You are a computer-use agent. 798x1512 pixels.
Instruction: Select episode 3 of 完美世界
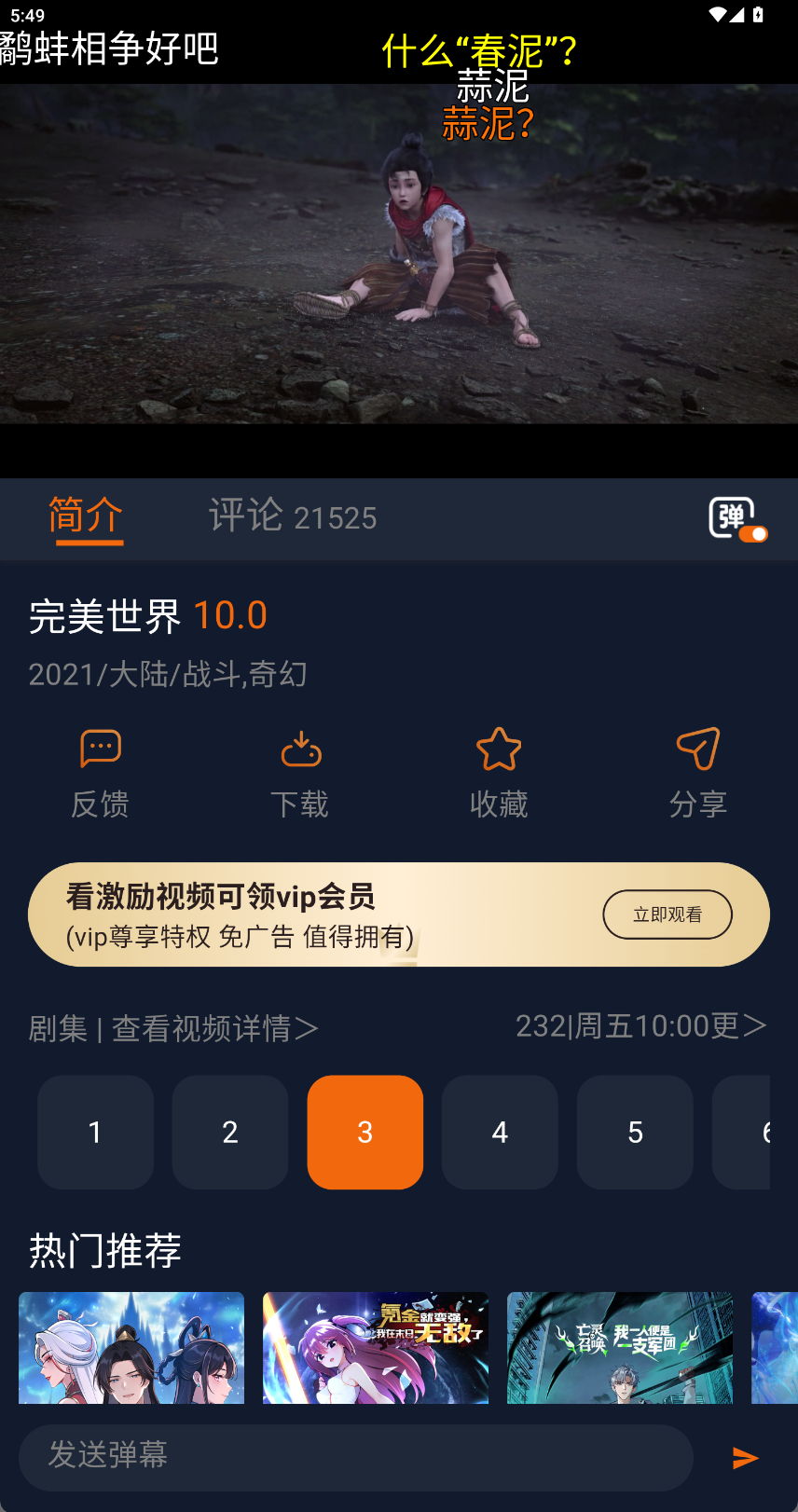pos(365,1132)
